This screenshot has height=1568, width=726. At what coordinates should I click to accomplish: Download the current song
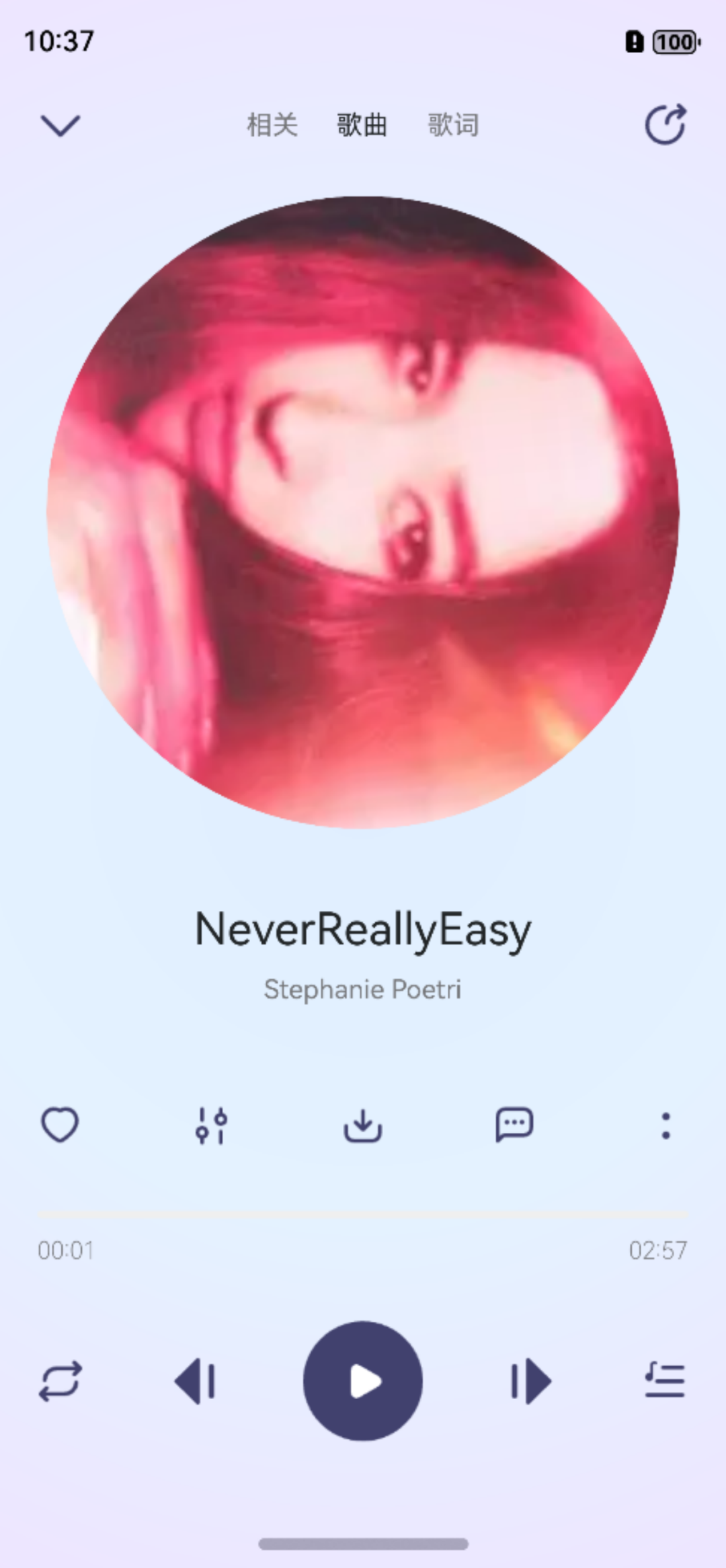coord(363,1125)
